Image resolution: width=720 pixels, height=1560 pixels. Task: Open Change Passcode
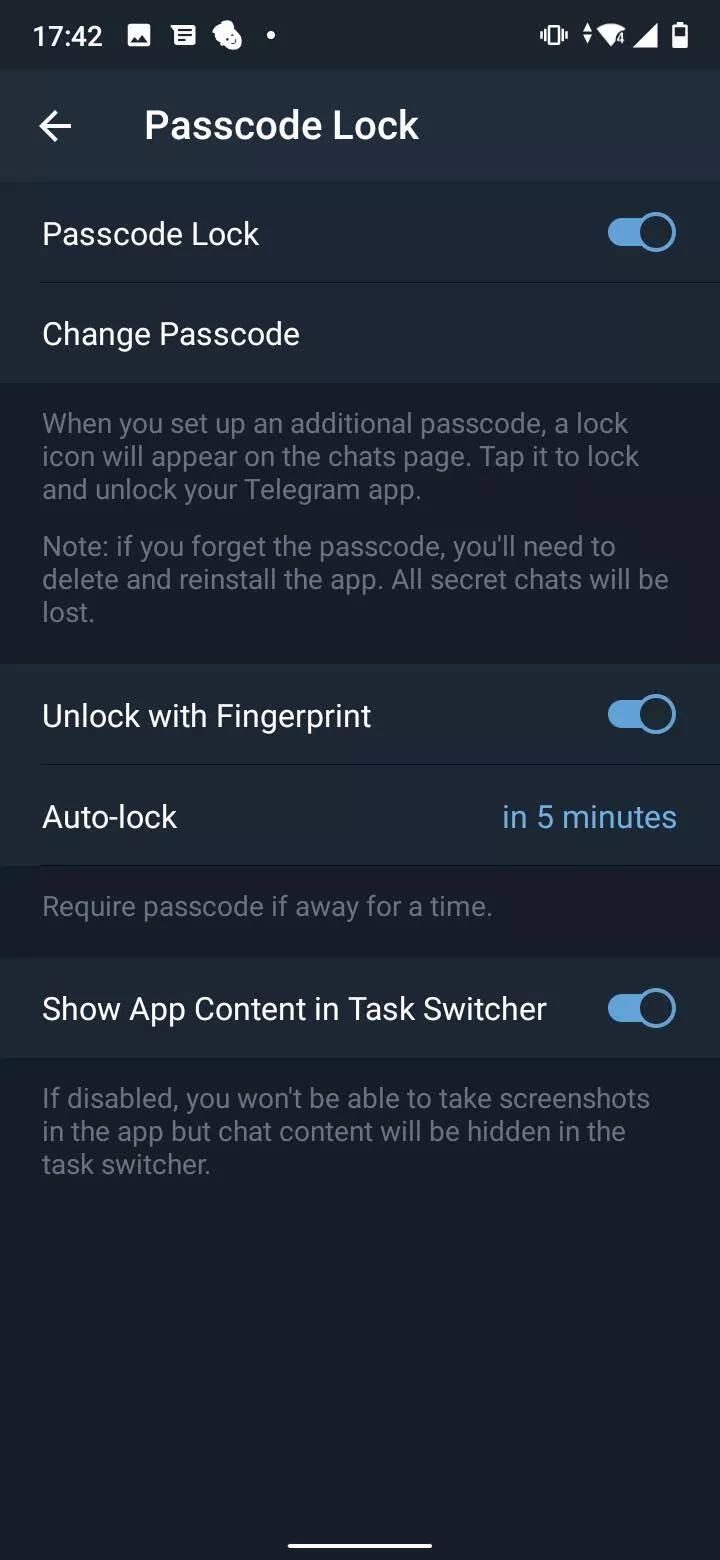[360, 333]
